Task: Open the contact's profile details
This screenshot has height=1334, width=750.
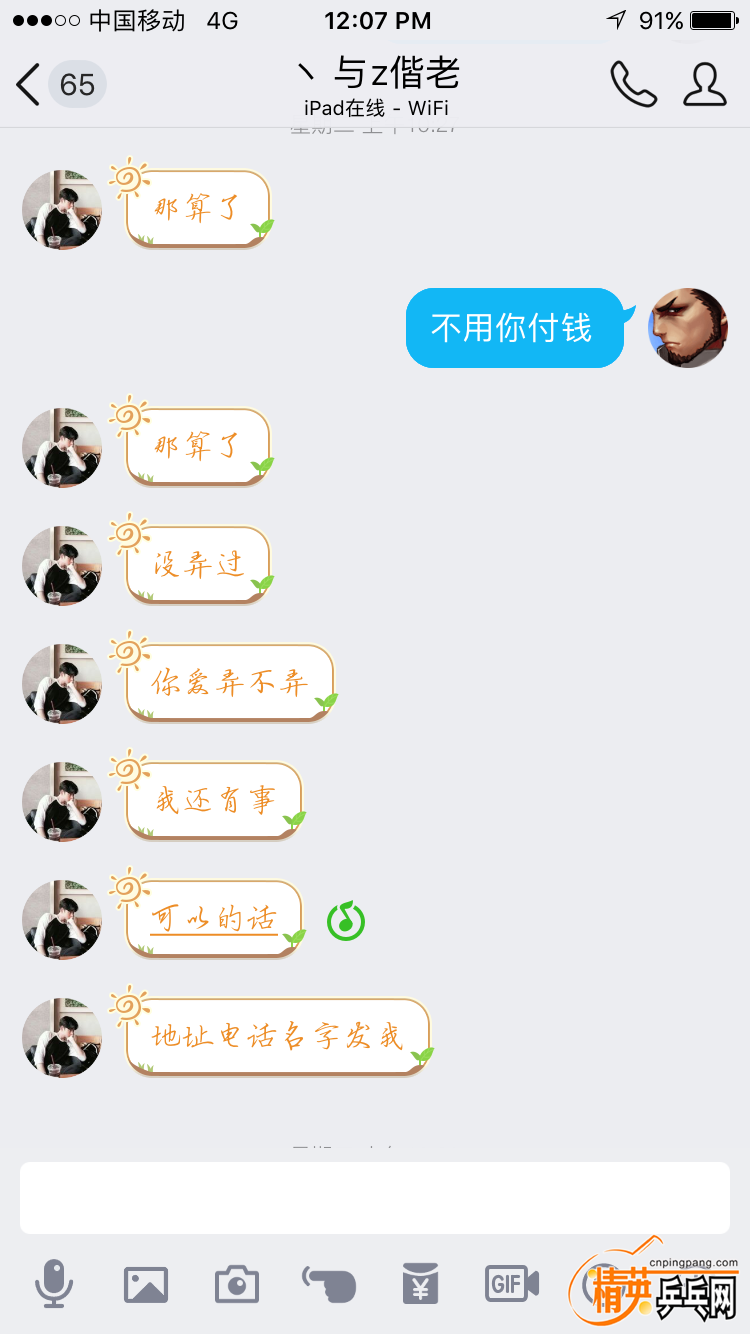Action: pos(704,85)
